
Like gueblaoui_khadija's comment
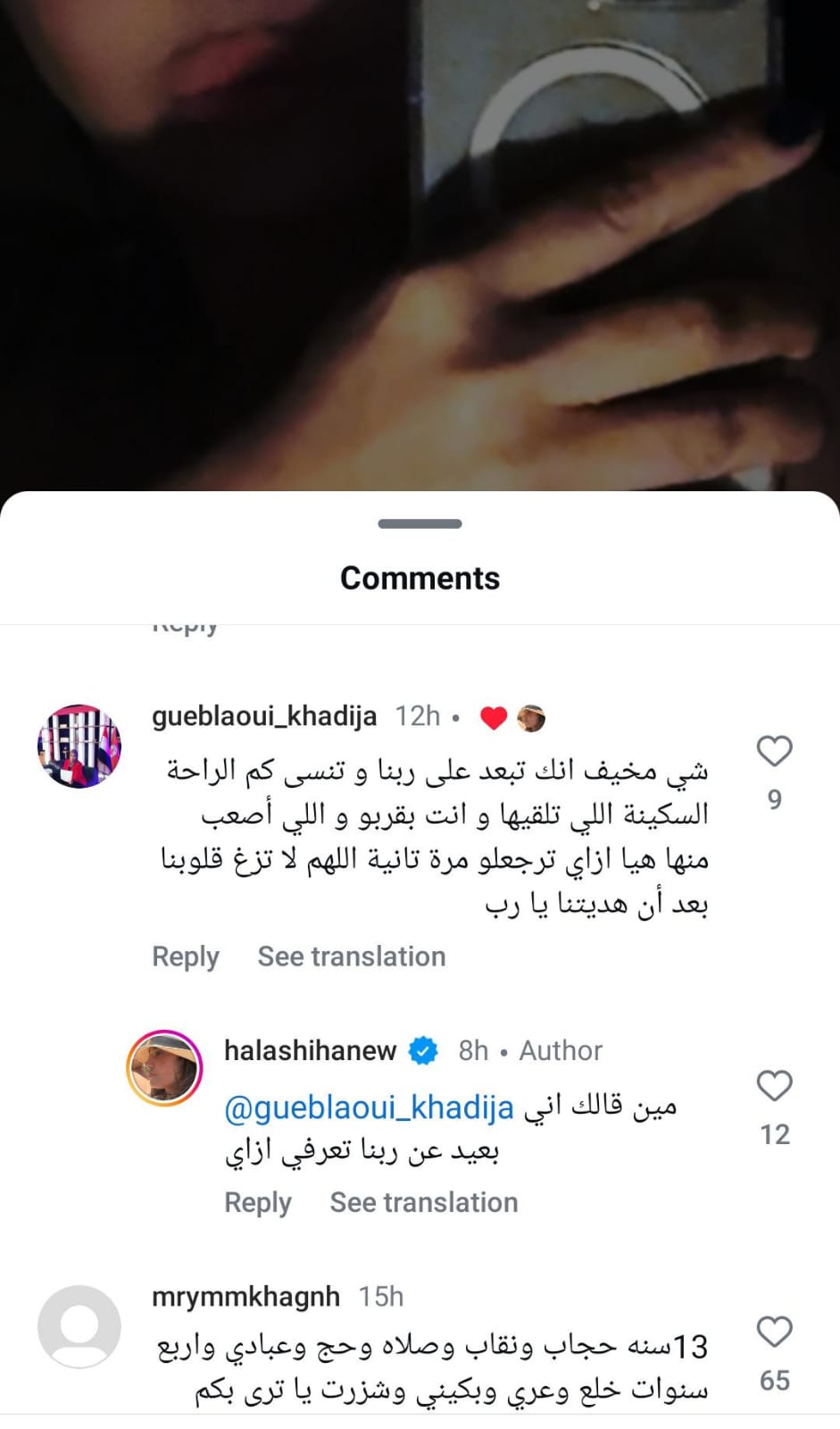(x=774, y=751)
